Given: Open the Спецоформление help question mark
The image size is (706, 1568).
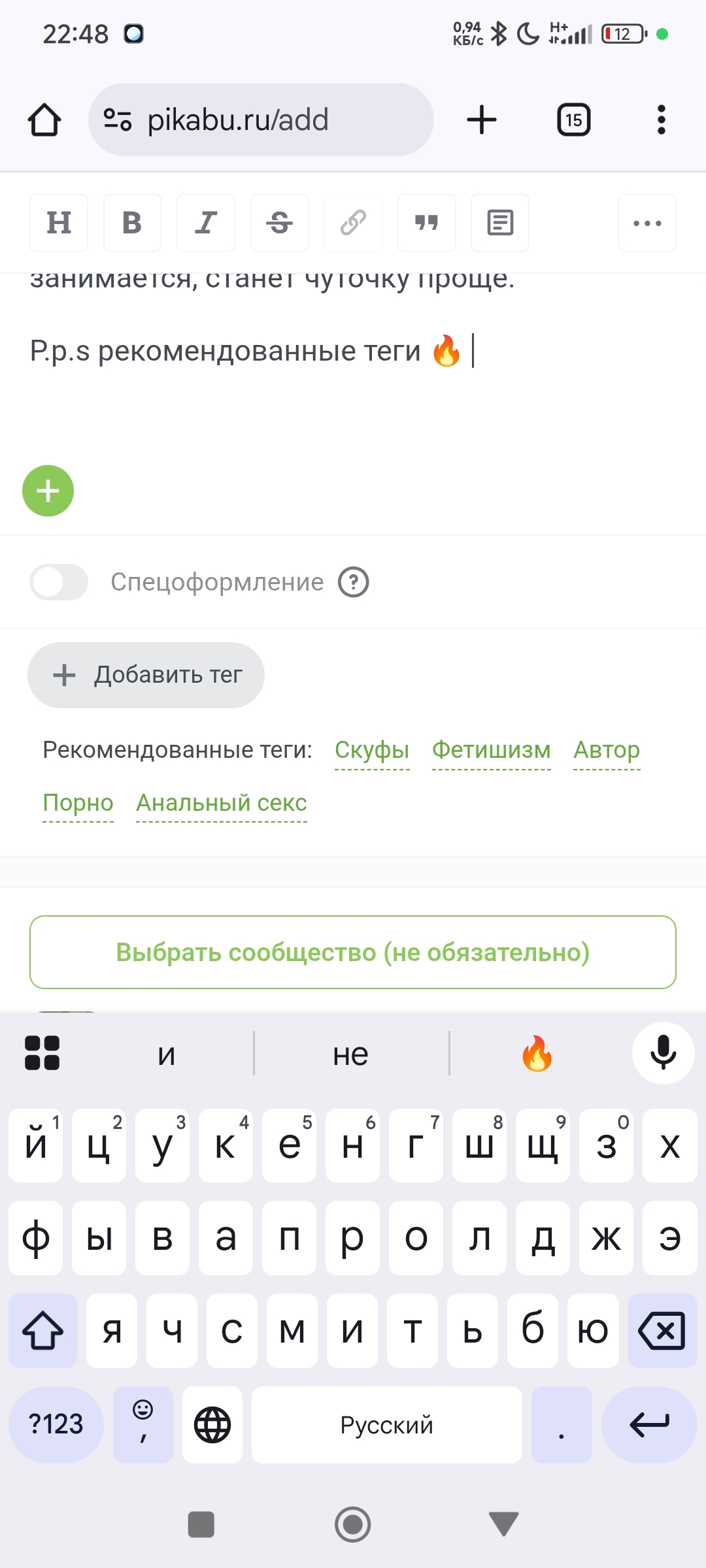Looking at the screenshot, I should coord(354,582).
